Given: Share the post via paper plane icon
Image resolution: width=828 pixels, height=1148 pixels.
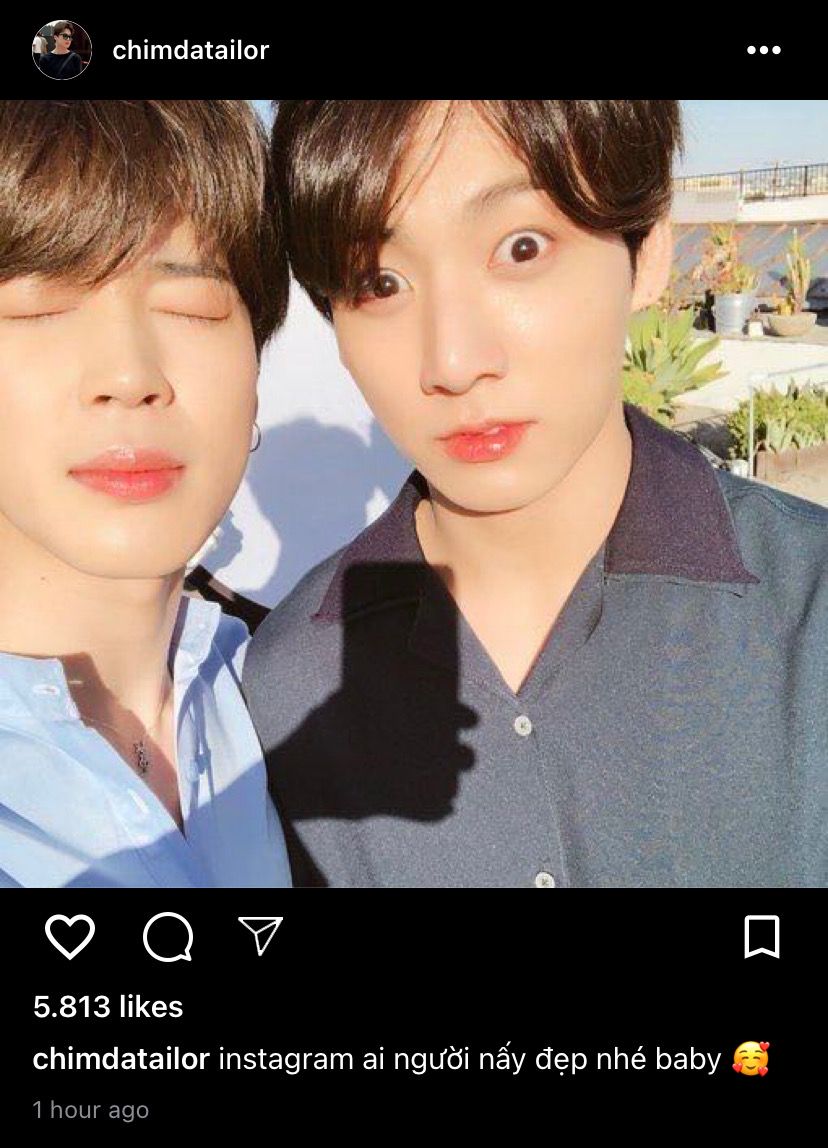Looking at the screenshot, I should 261,935.
